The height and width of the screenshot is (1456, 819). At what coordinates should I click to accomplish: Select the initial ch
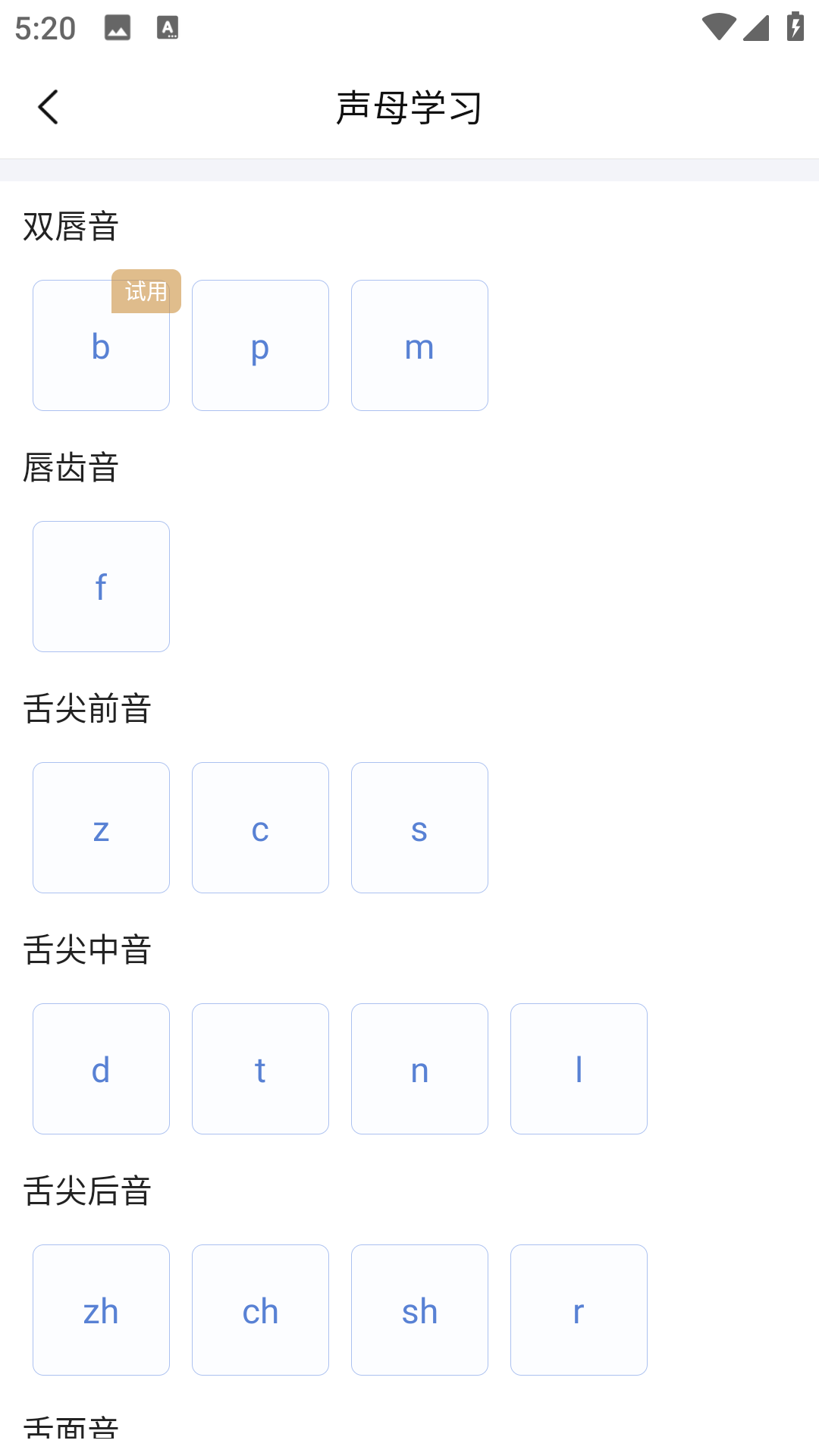(x=260, y=1310)
